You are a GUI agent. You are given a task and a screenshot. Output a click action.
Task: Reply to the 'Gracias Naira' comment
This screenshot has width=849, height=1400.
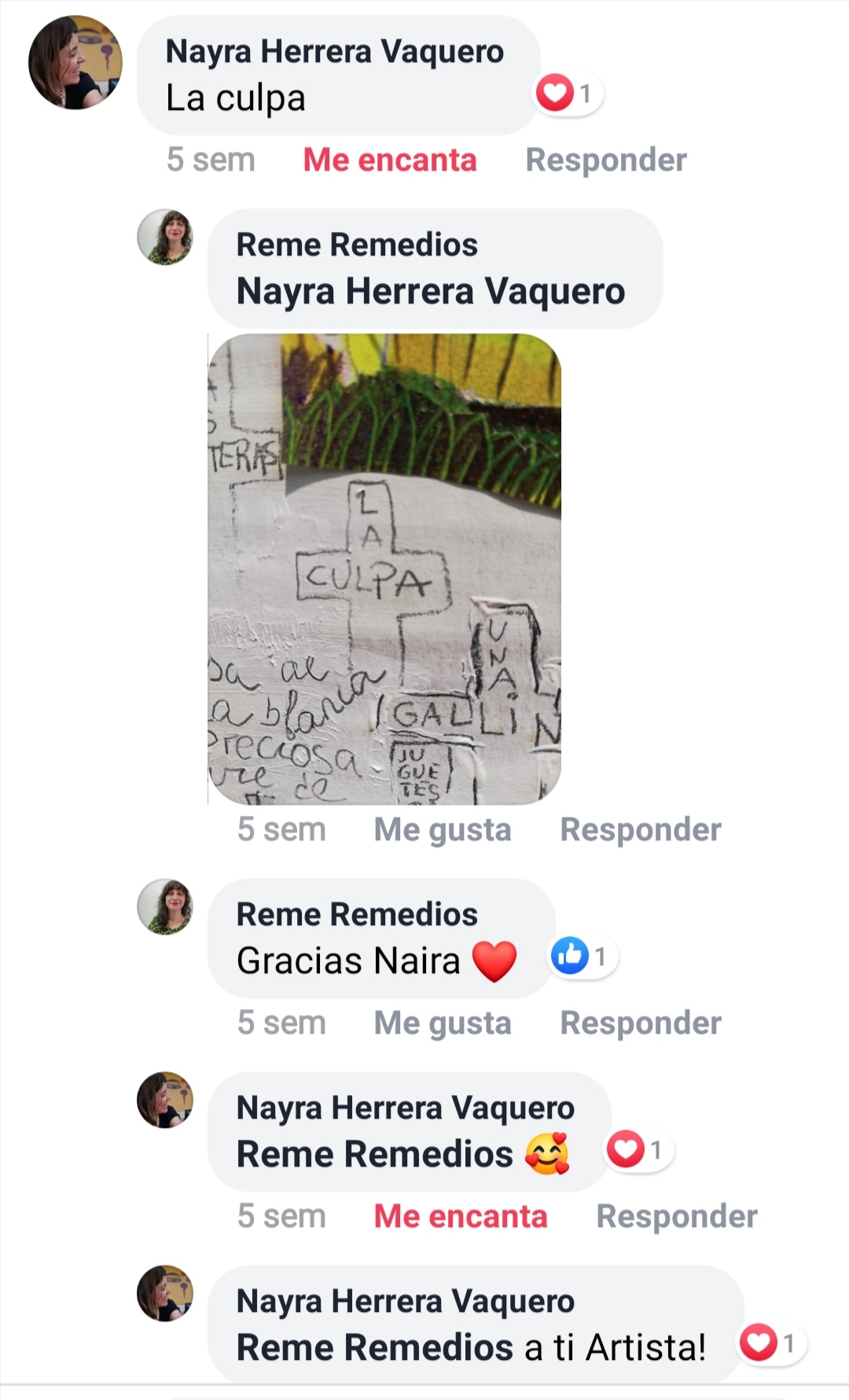pyautogui.click(x=640, y=1023)
